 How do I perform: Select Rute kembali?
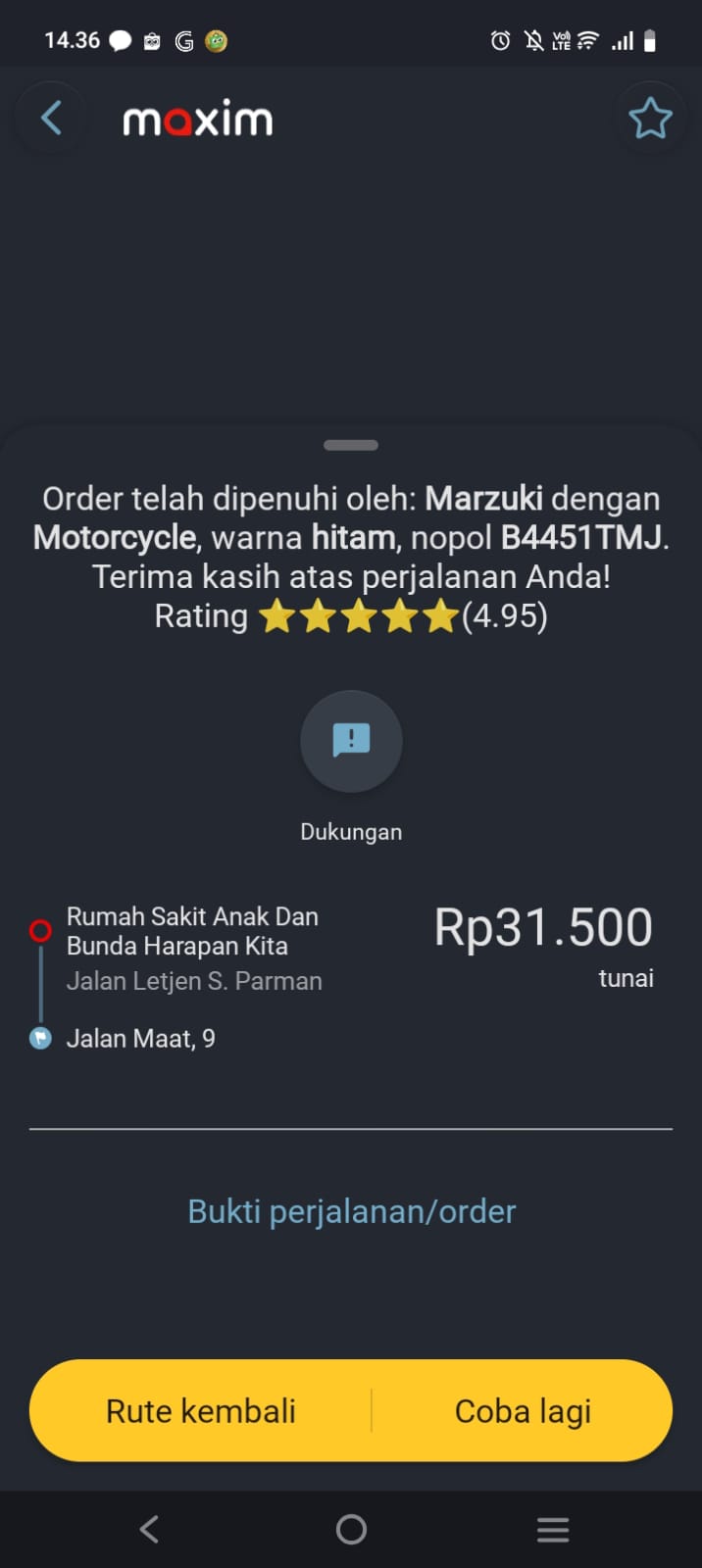click(x=201, y=1411)
